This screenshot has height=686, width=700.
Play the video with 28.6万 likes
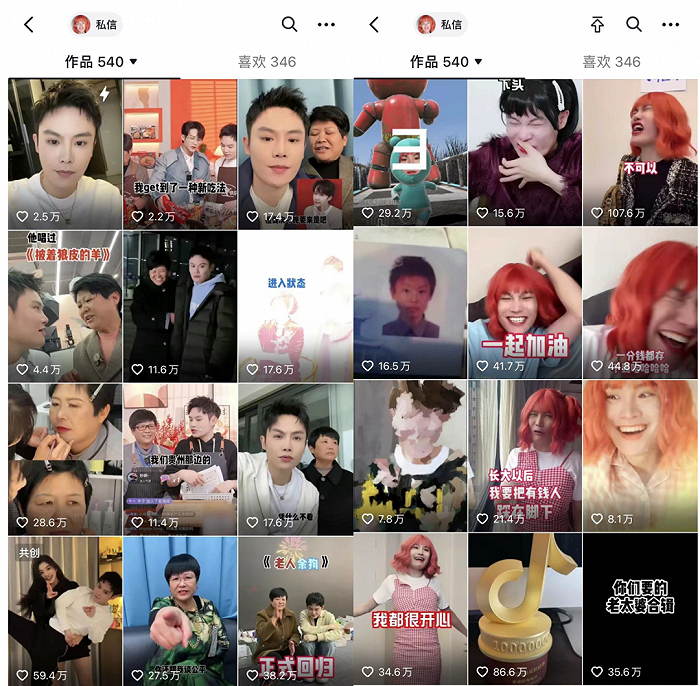click(64, 458)
